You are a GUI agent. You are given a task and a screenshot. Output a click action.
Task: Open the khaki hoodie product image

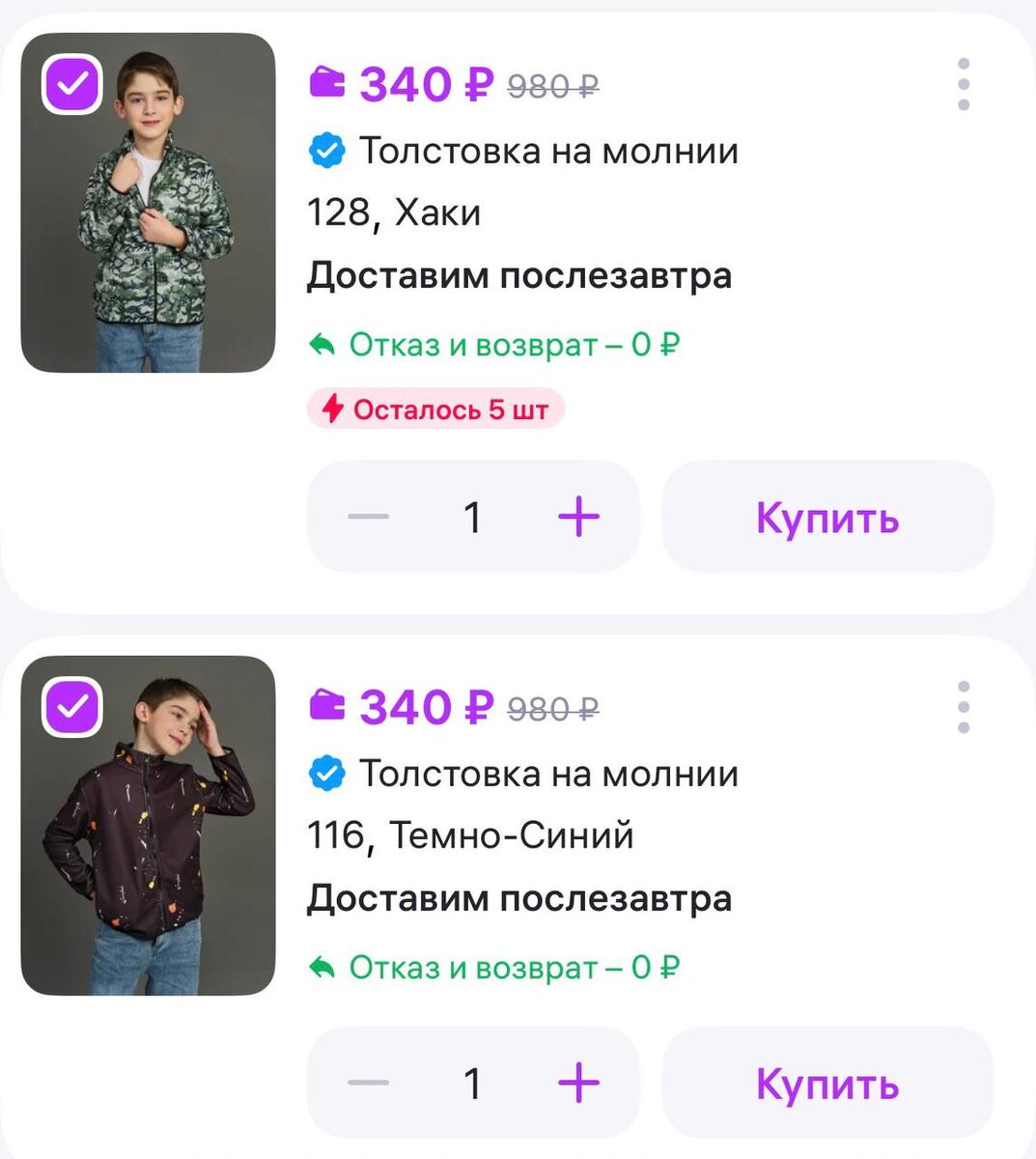click(x=148, y=203)
